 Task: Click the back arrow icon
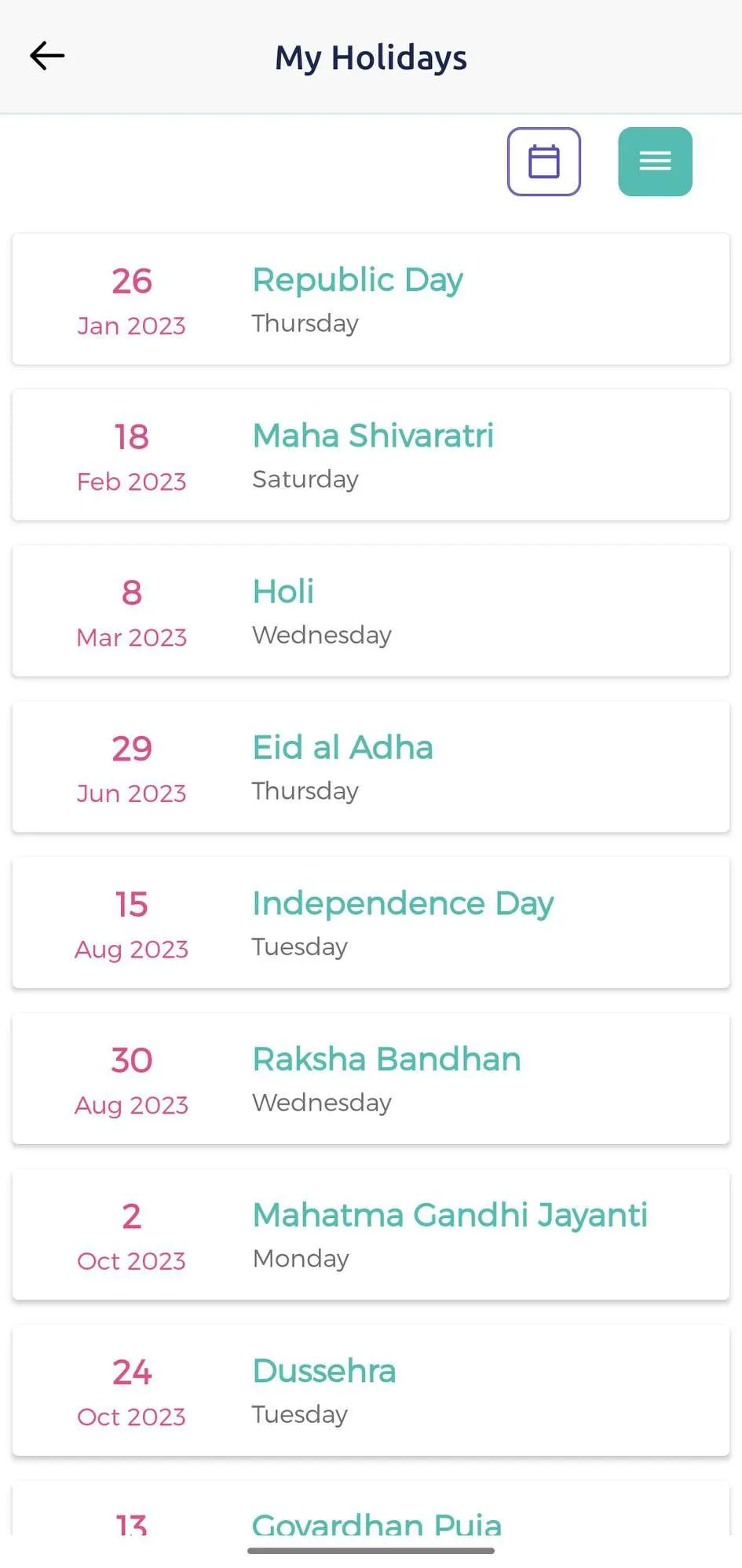[x=46, y=56]
